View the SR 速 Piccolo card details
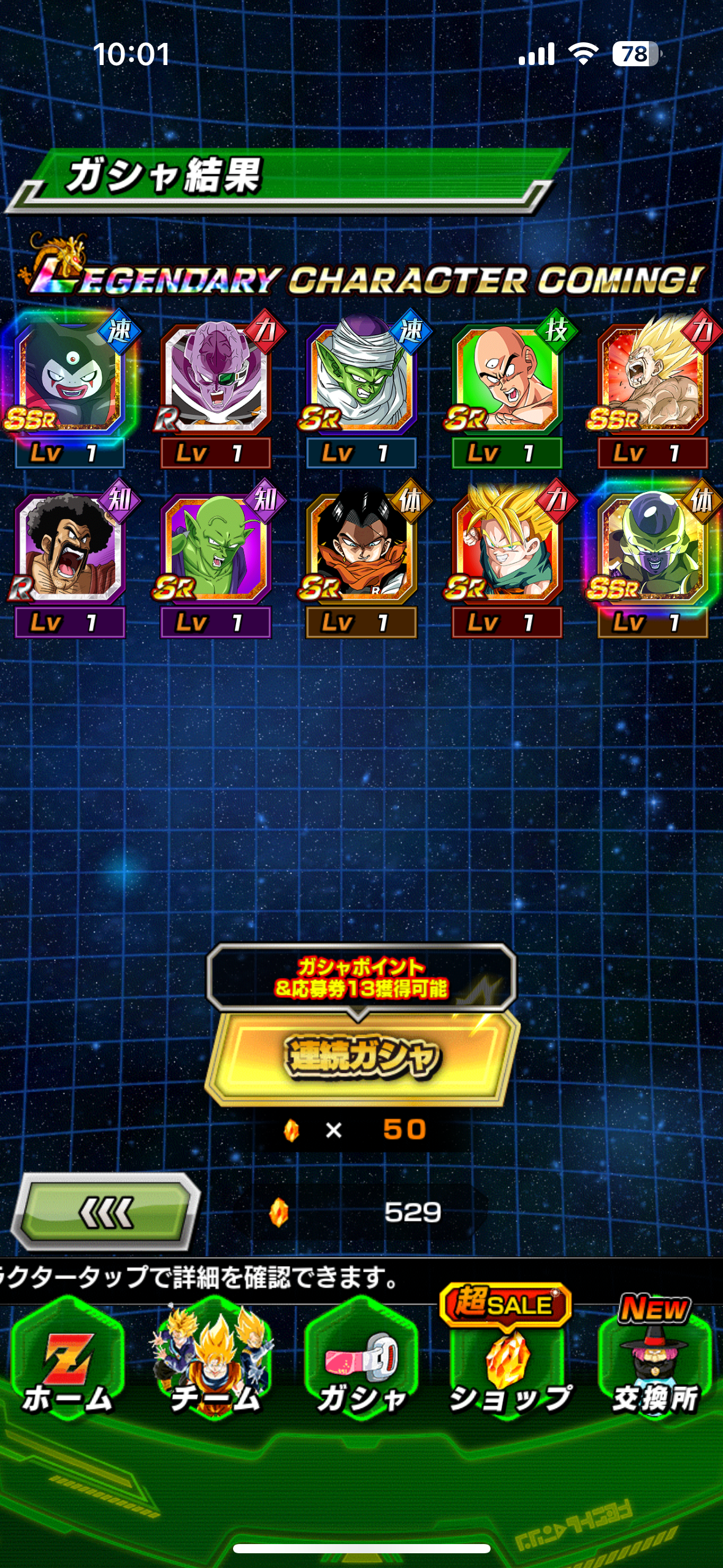The height and width of the screenshot is (1568, 723). (361, 378)
